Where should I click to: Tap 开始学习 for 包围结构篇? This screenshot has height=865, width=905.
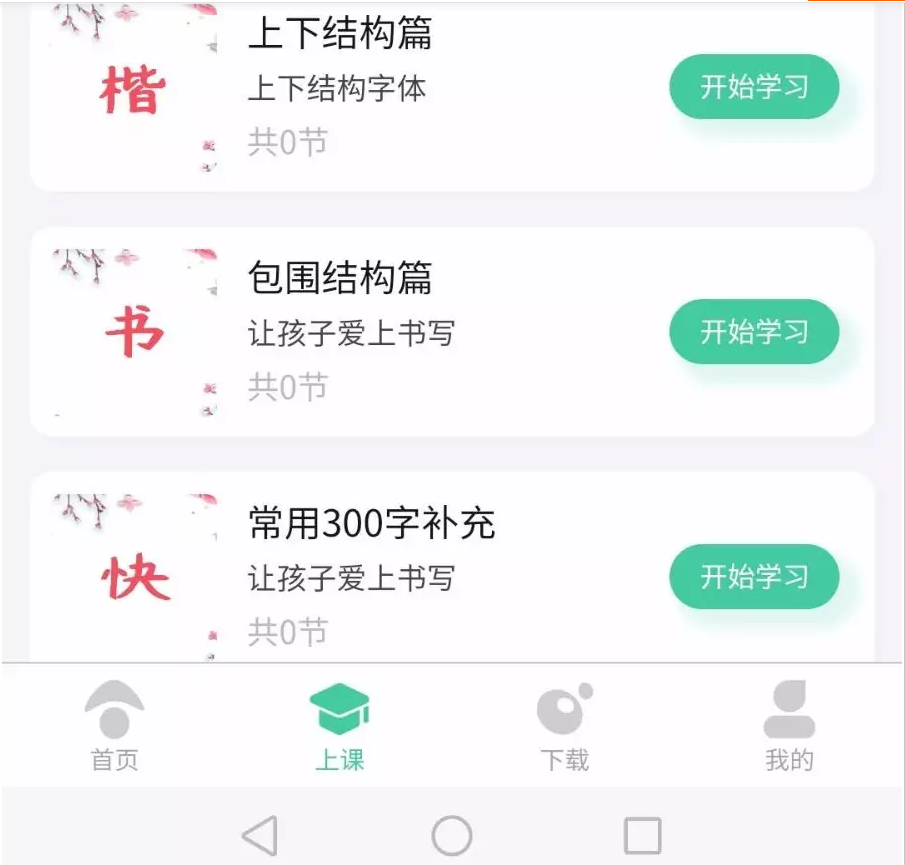tap(753, 331)
